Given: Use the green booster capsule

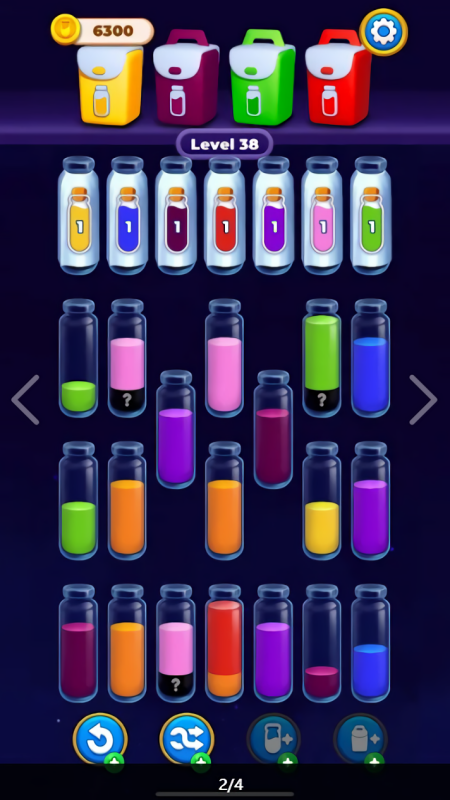Looking at the screenshot, I should [371, 215].
